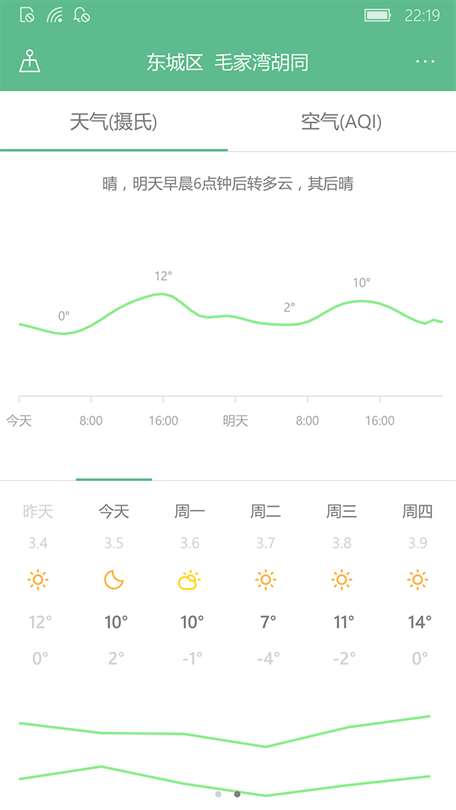Select the 周一 3.6 forecast column
This screenshot has height=810, width=456.
(x=190, y=584)
